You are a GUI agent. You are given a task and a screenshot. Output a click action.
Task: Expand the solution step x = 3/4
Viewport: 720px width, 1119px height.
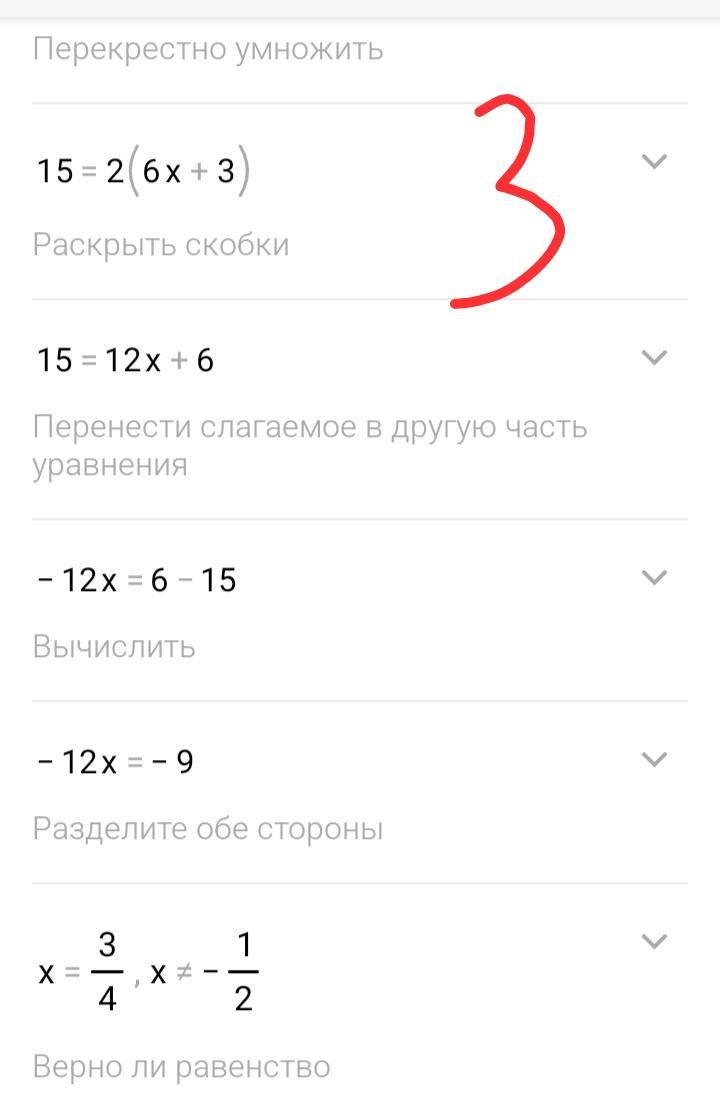tap(653, 941)
